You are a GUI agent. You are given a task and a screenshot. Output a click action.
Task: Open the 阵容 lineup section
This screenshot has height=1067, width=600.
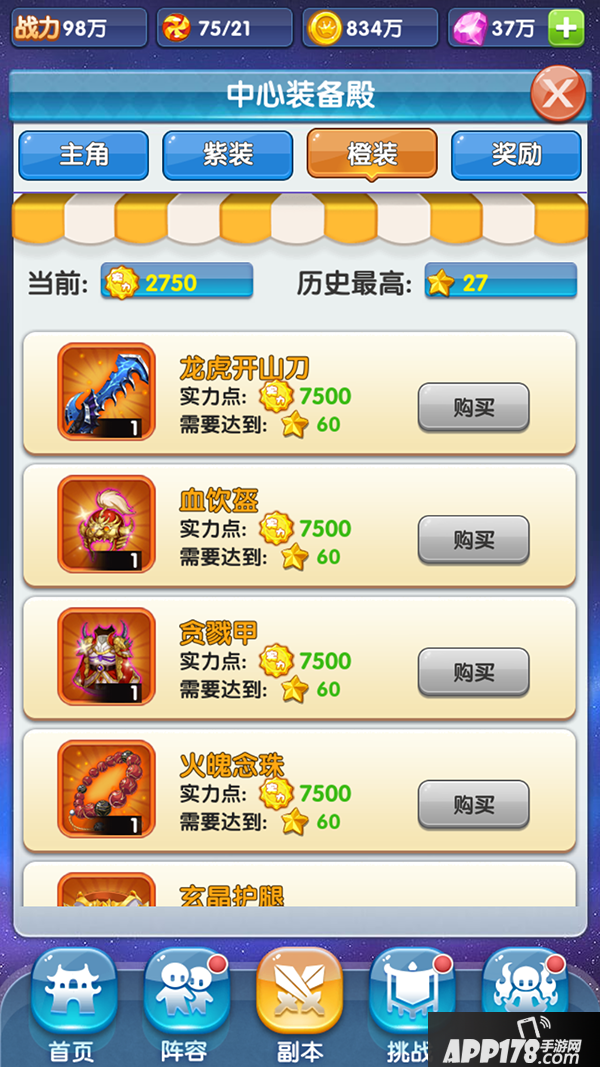tap(186, 1005)
